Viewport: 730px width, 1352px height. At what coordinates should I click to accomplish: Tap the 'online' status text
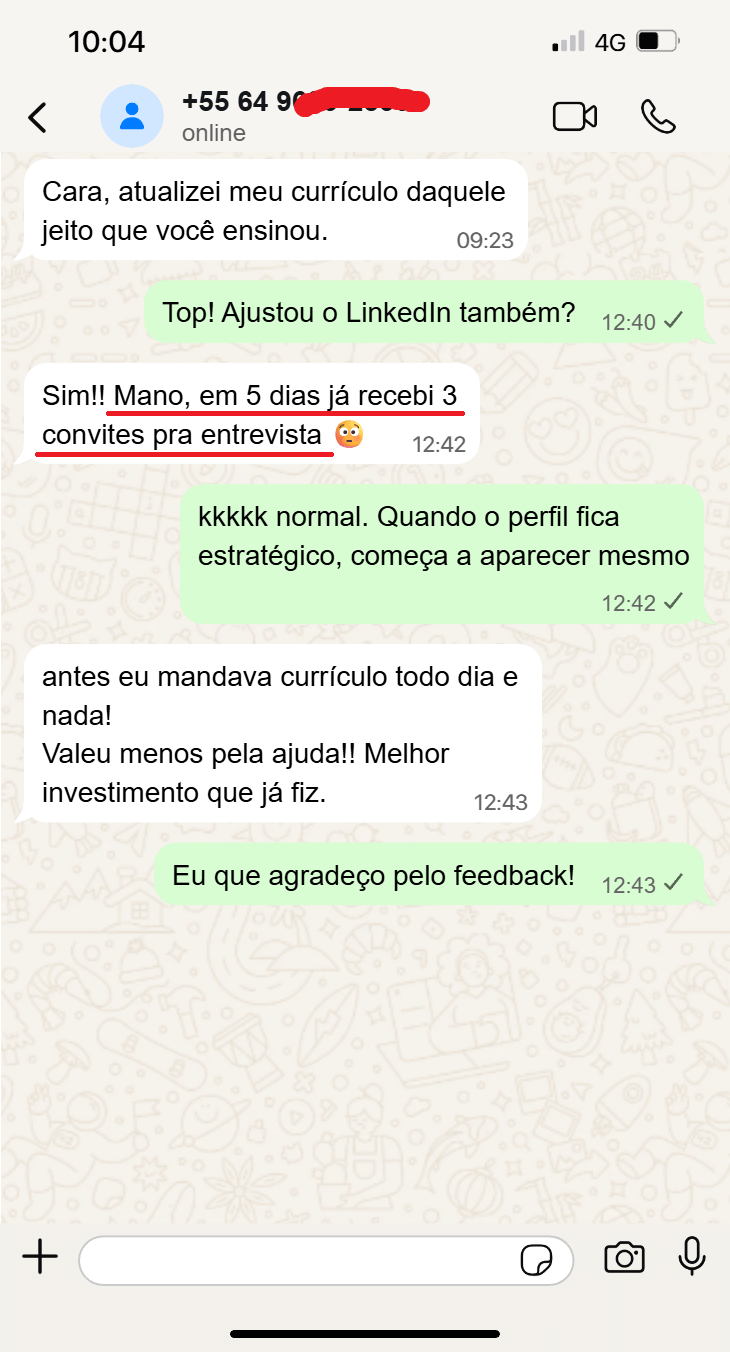click(213, 132)
